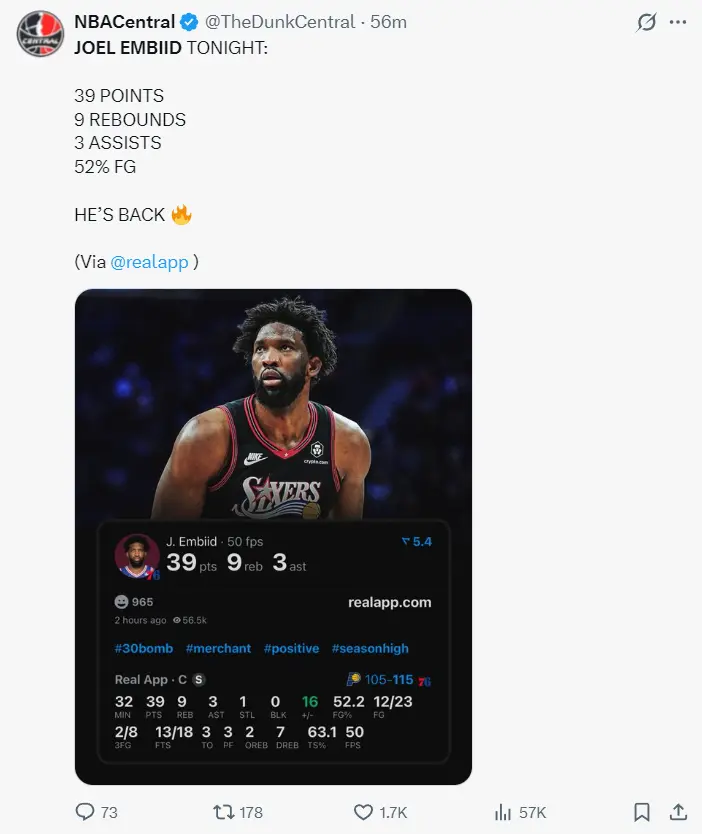The width and height of the screenshot is (702, 834).
Task: Reply to the tweet via comment icon
Action: tap(86, 812)
